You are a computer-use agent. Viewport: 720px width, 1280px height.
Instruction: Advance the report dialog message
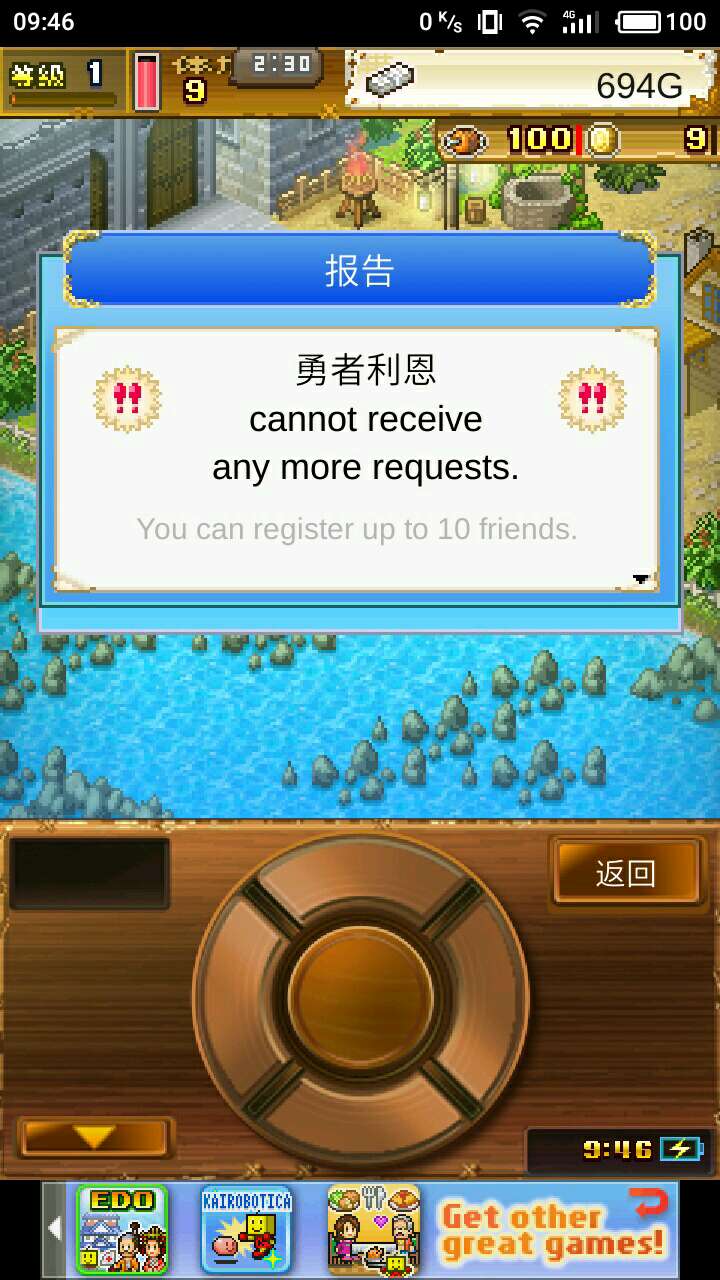[640, 579]
